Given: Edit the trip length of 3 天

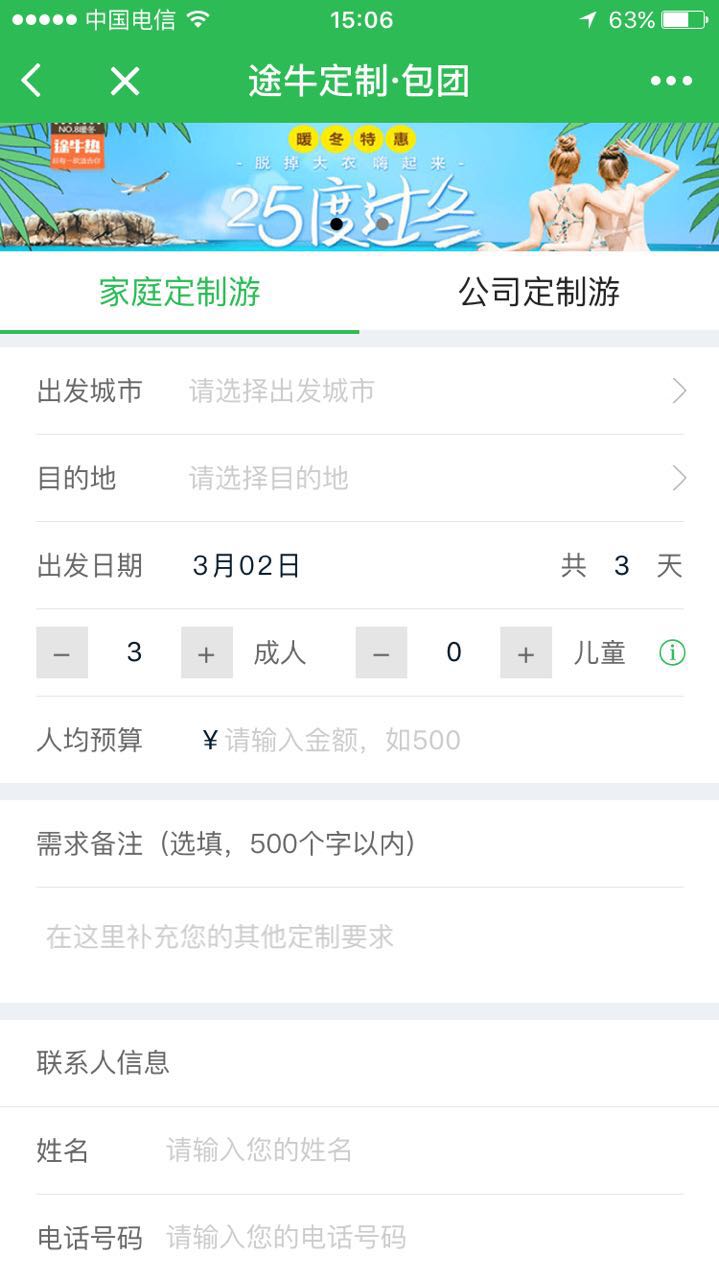Looking at the screenshot, I should point(621,566).
